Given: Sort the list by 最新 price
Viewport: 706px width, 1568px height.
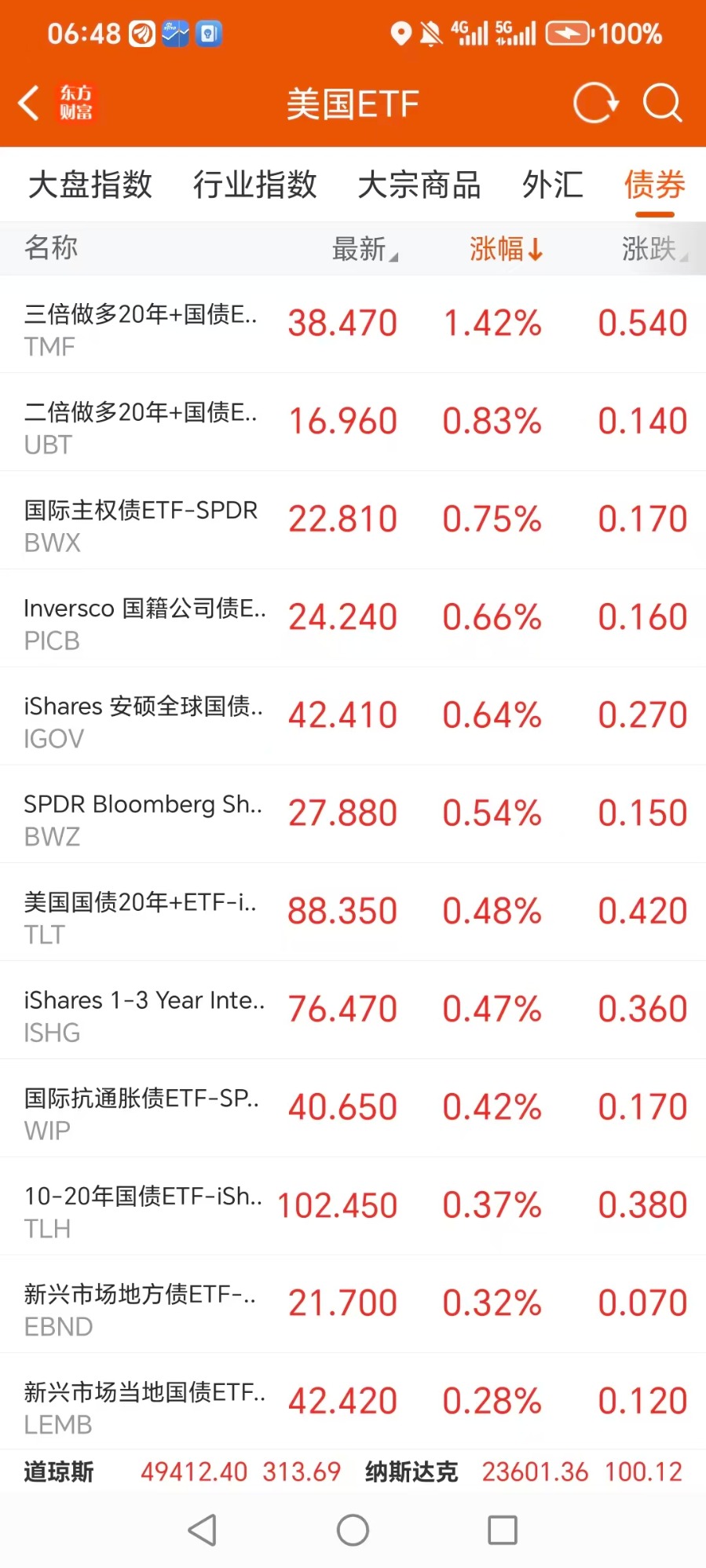Looking at the screenshot, I should coord(364,249).
